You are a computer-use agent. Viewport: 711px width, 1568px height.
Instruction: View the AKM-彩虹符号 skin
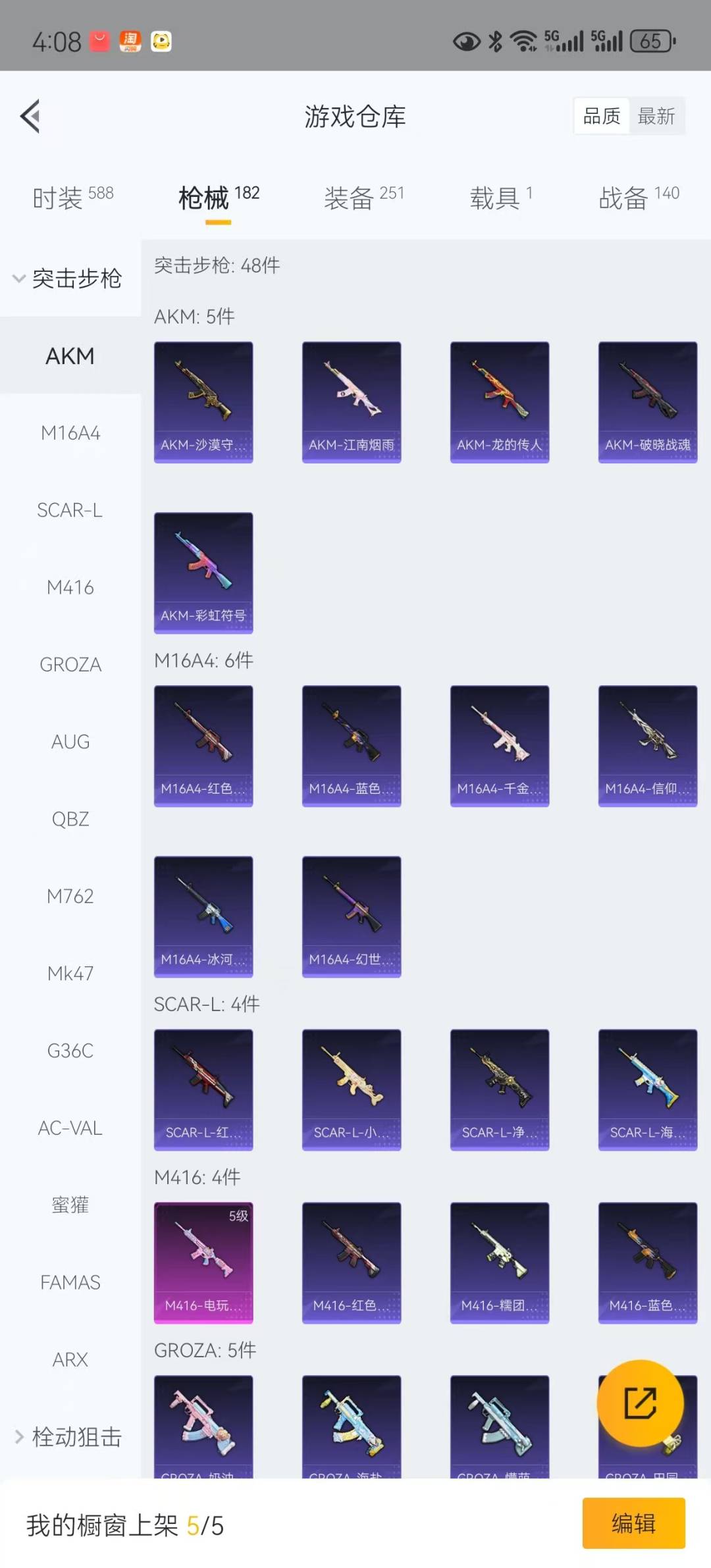(x=203, y=573)
